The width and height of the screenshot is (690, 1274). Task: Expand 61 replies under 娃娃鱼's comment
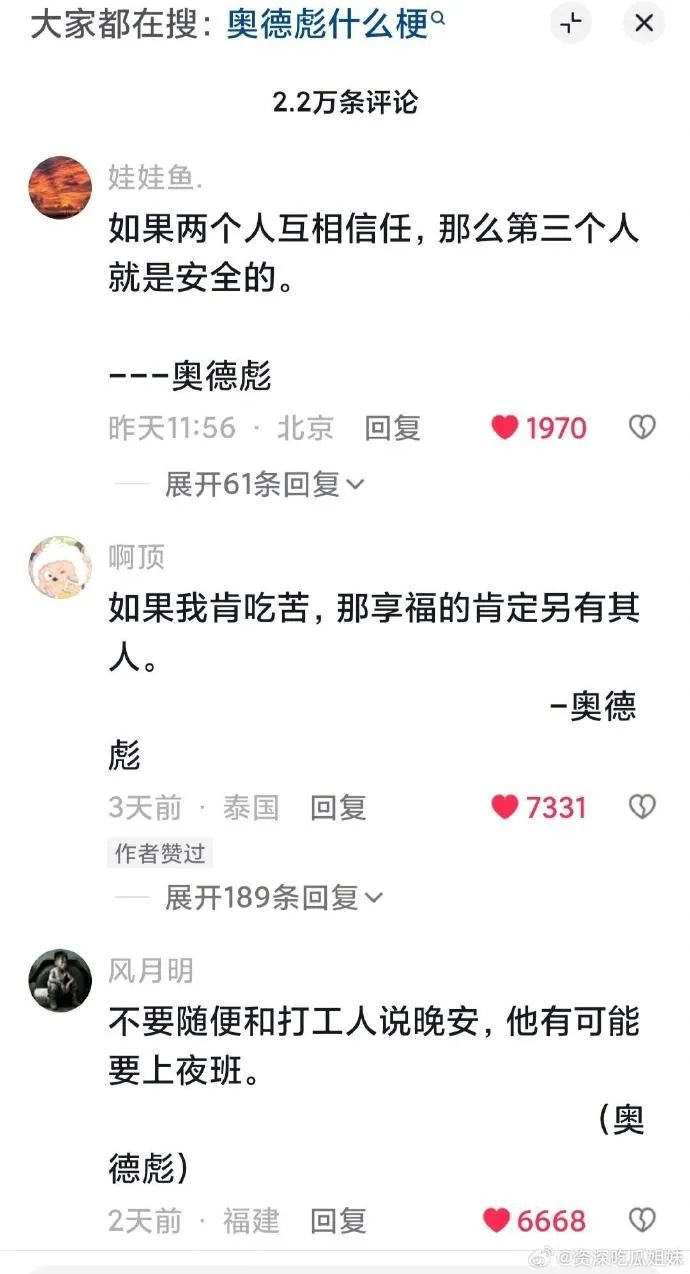click(x=264, y=485)
